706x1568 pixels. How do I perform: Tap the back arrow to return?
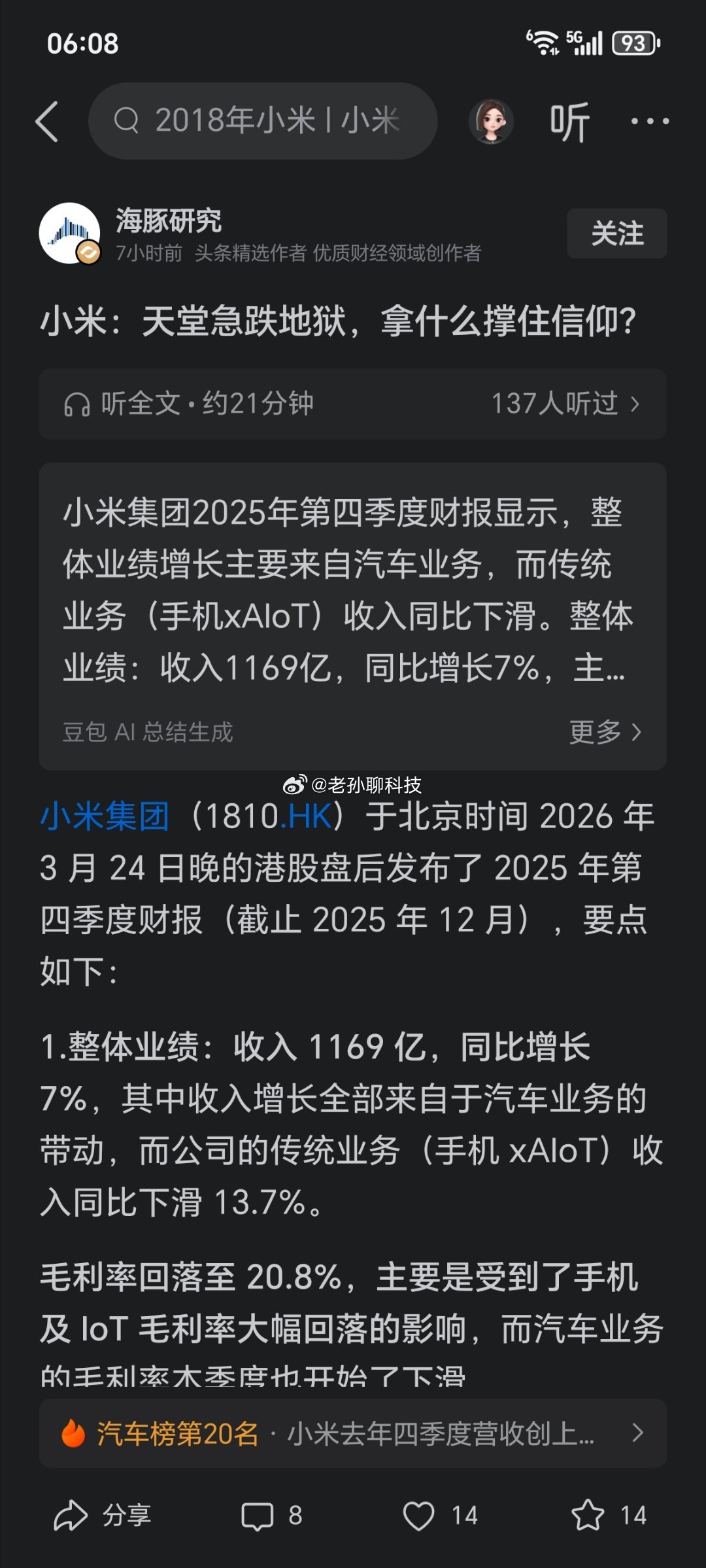pyautogui.click(x=49, y=122)
